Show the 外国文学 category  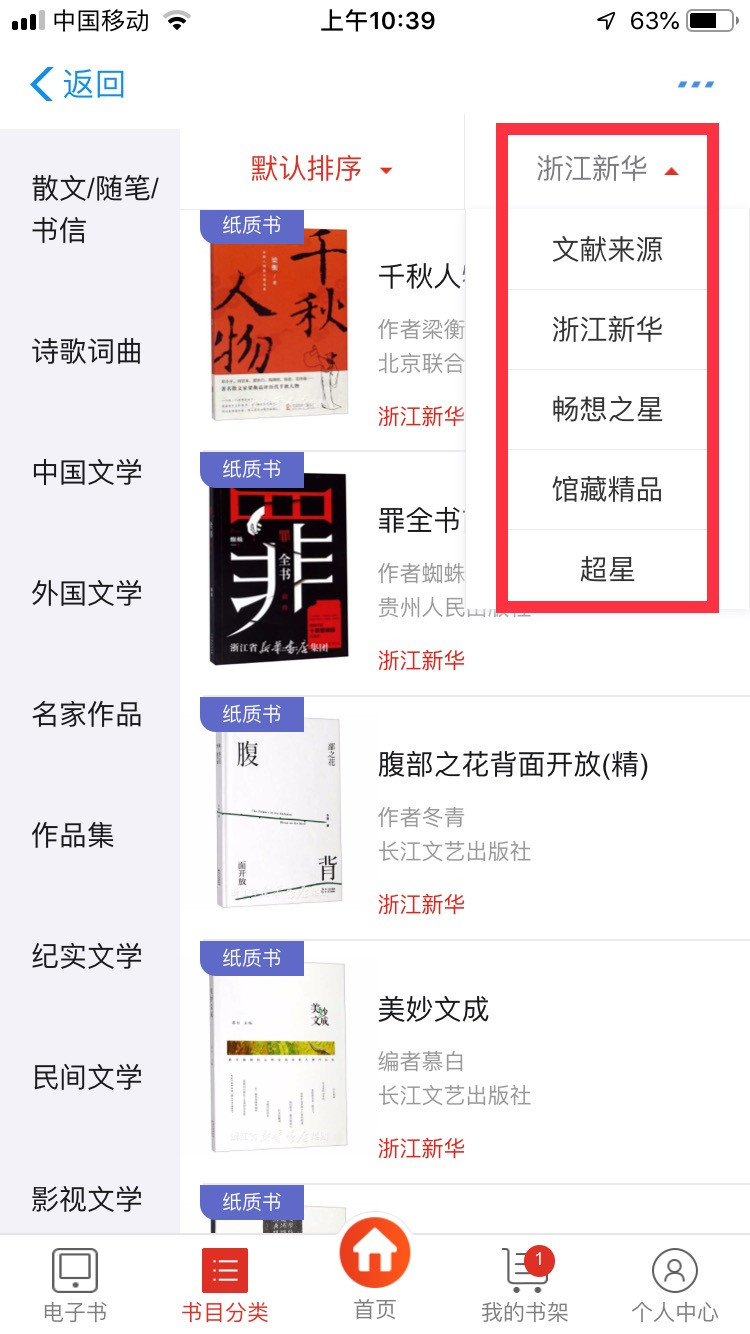pos(87,593)
